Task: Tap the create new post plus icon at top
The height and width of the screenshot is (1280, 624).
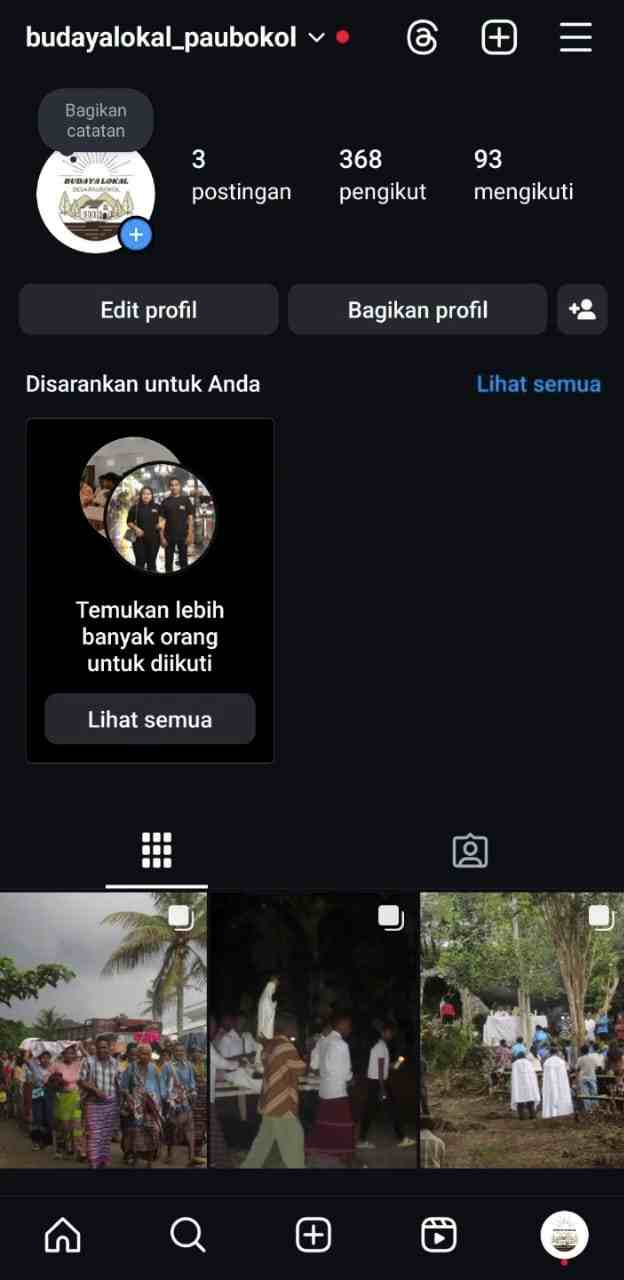Action: [x=499, y=38]
